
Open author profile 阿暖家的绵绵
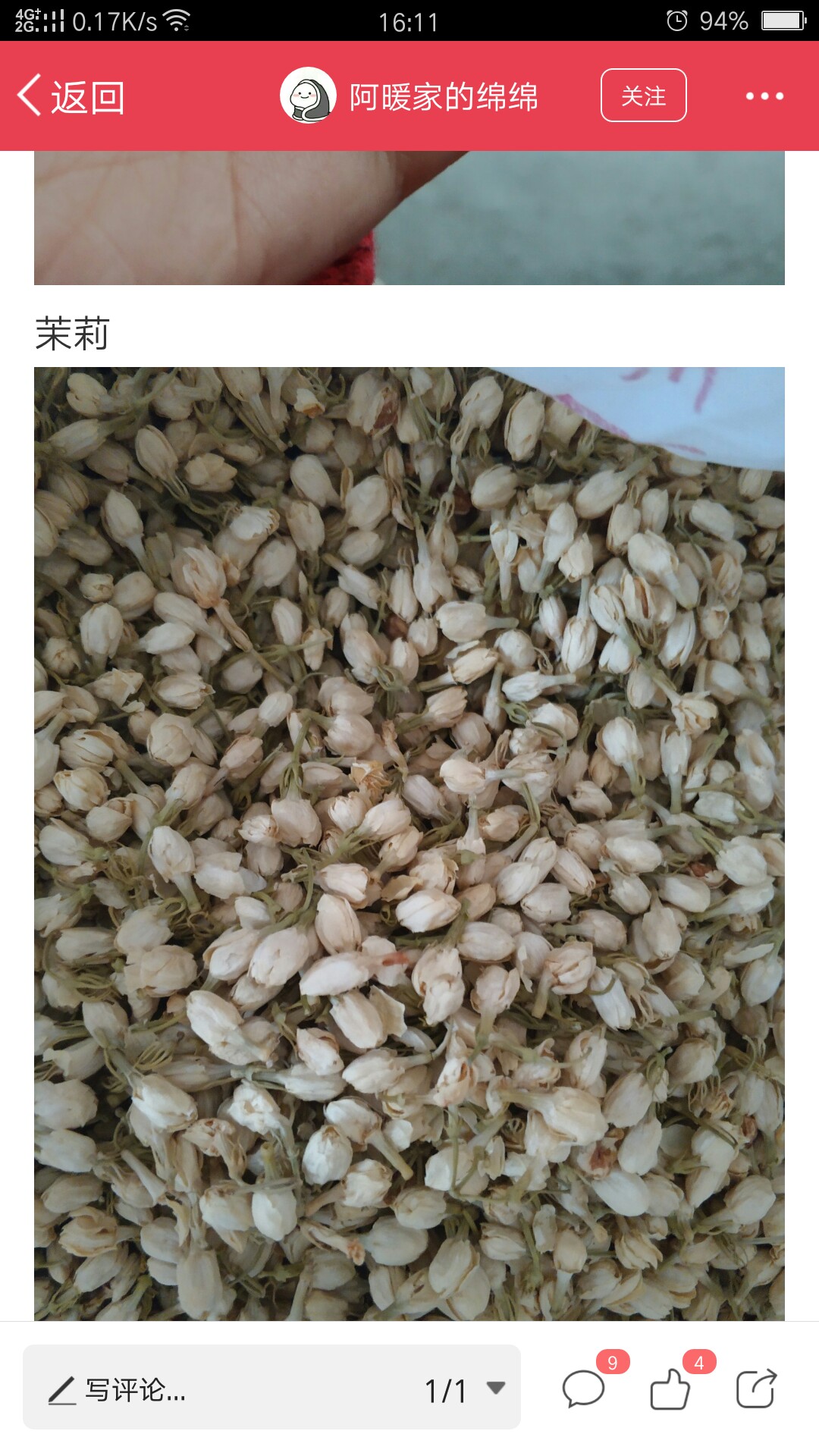[x=409, y=96]
